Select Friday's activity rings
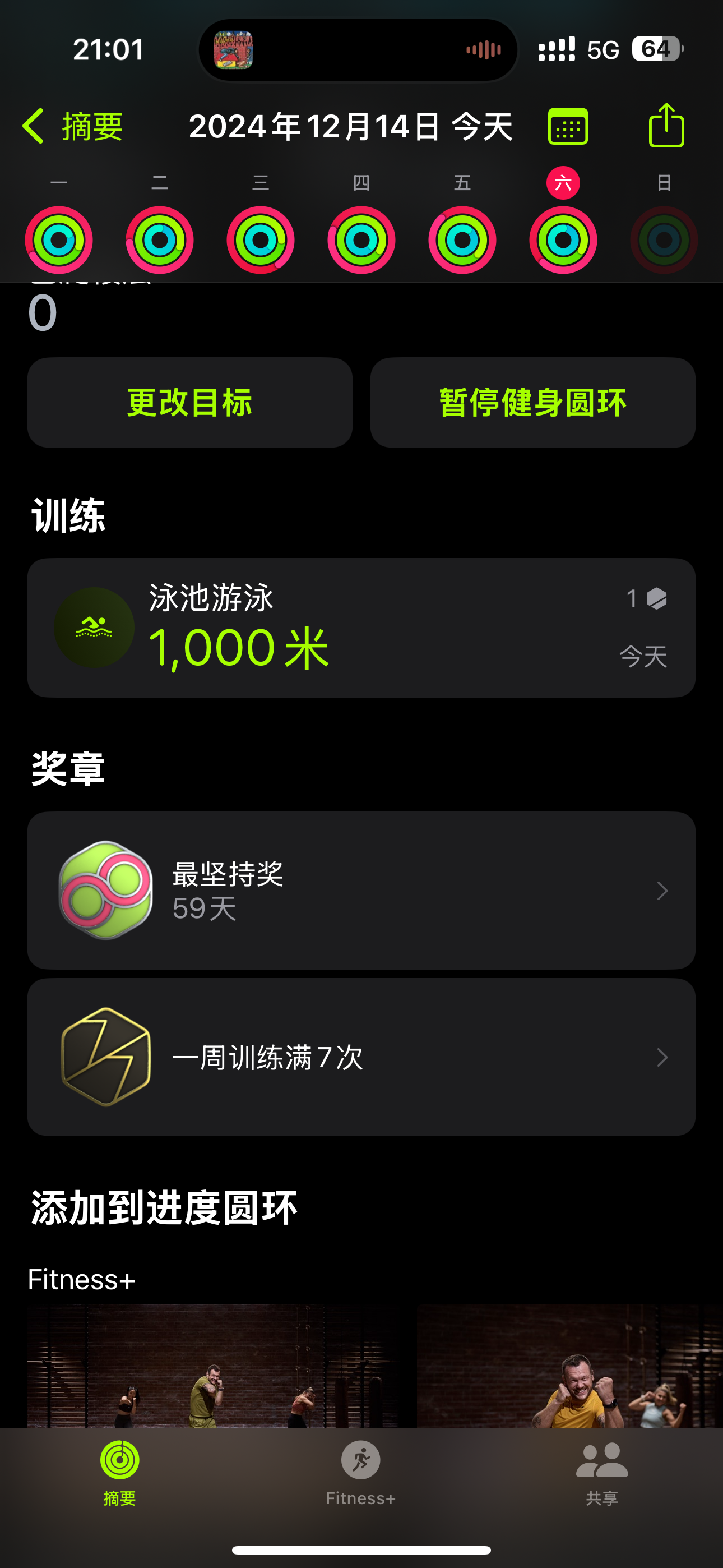The height and width of the screenshot is (1568, 723). click(x=462, y=239)
